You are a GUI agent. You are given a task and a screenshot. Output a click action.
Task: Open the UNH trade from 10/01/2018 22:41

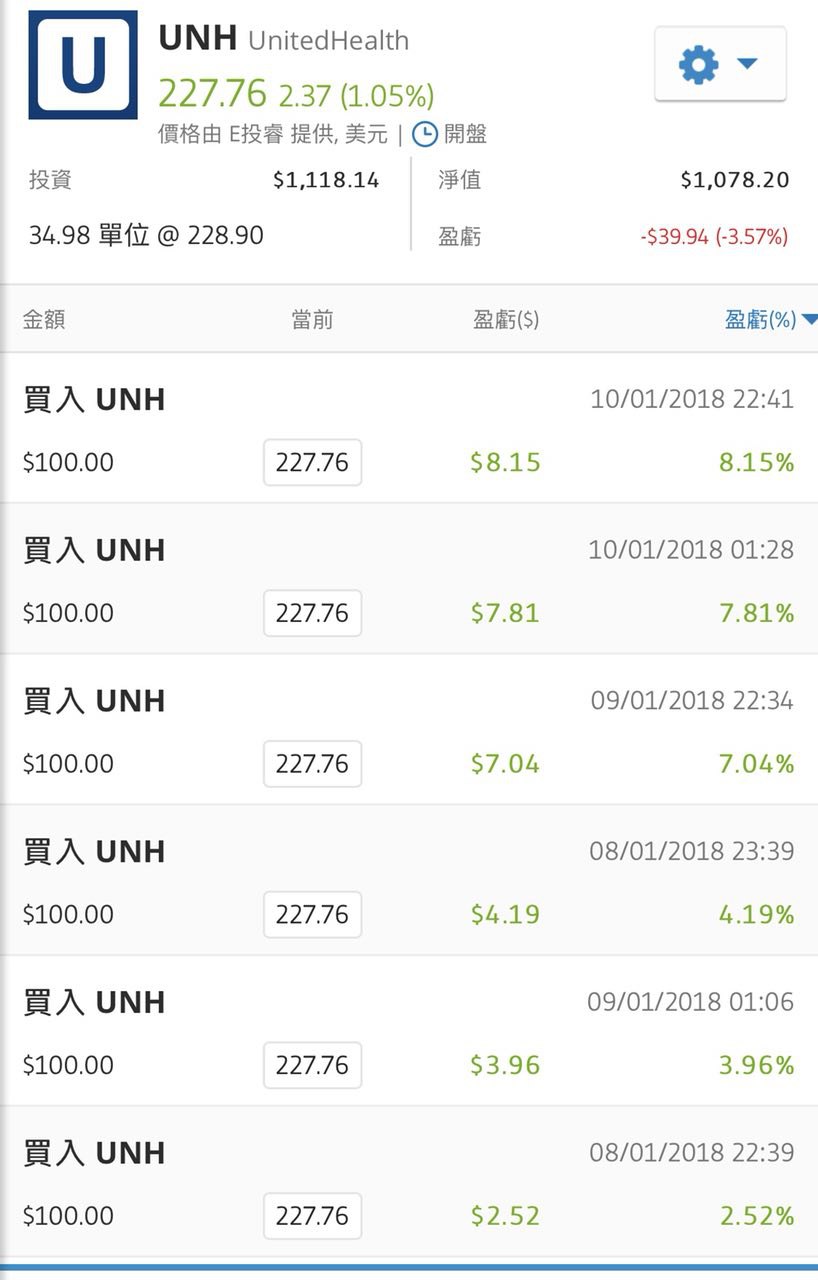tap(95, 400)
